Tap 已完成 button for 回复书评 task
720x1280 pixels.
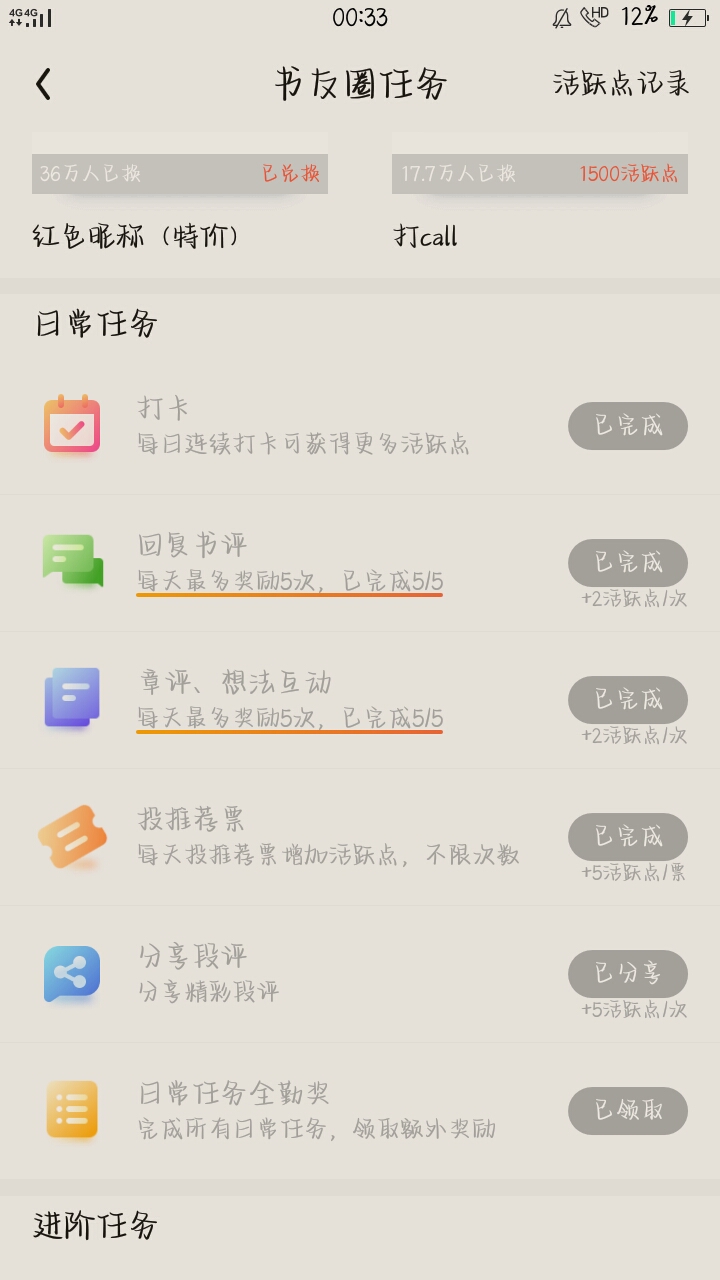628,563
